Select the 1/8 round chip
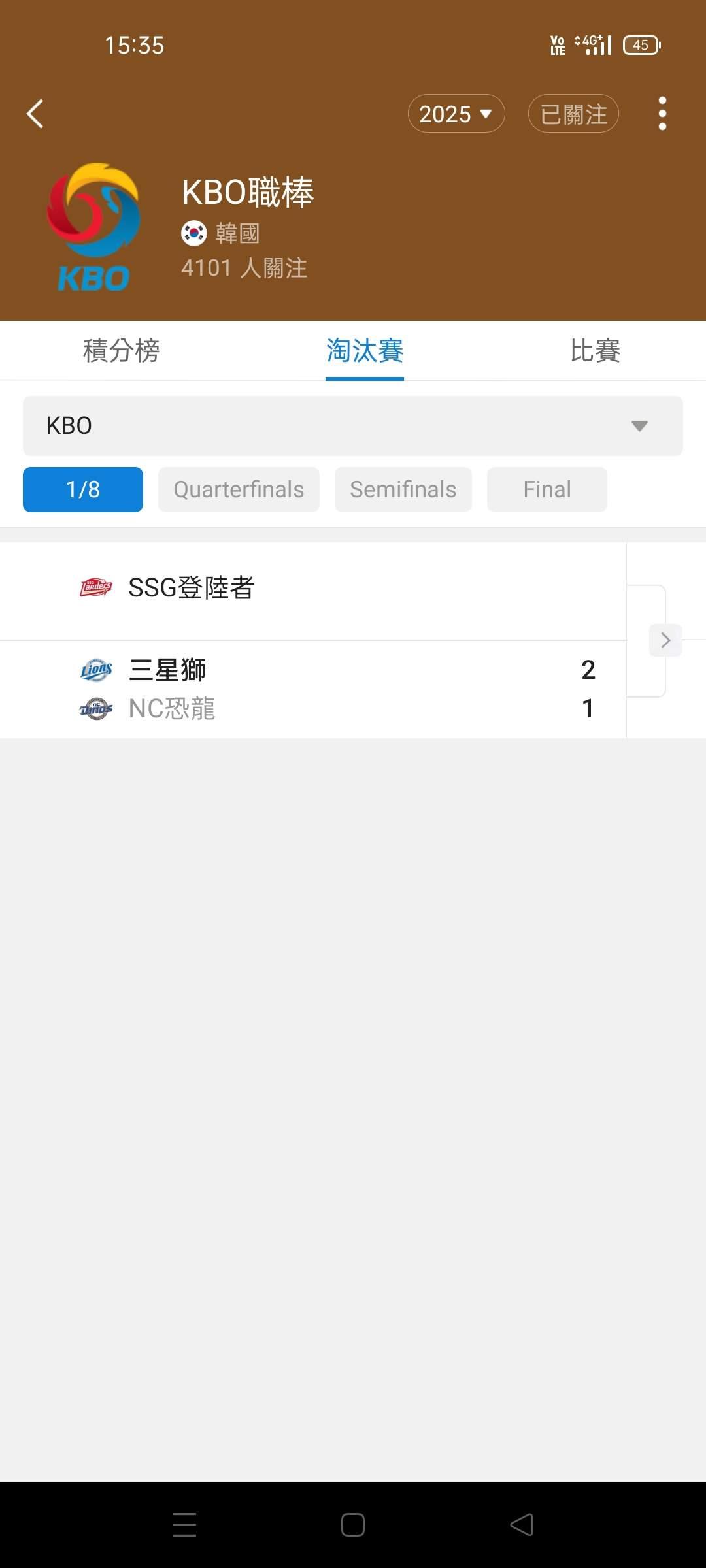The image size is (706, 1568). [x=83, y=489]
